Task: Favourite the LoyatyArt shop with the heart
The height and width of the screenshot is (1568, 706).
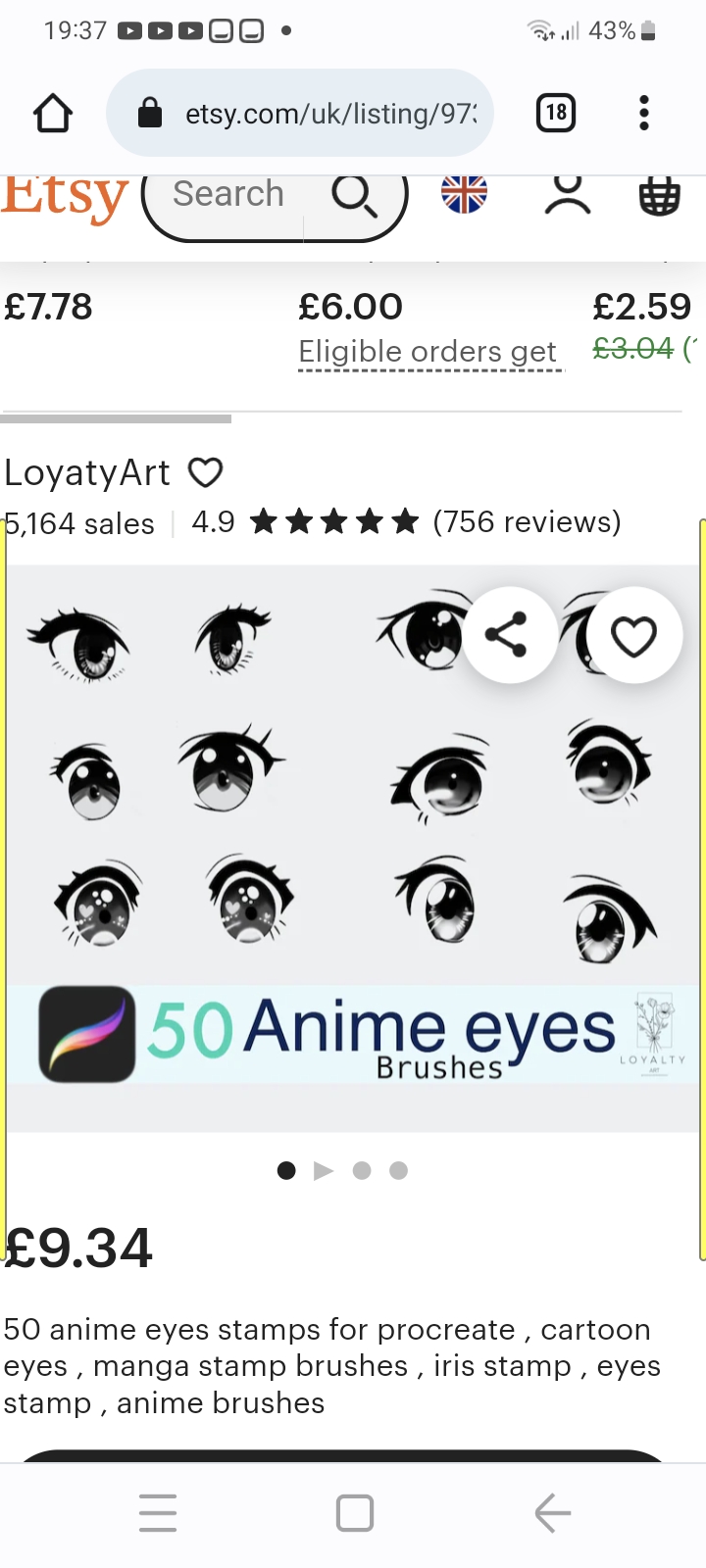Action: [206, 473]
